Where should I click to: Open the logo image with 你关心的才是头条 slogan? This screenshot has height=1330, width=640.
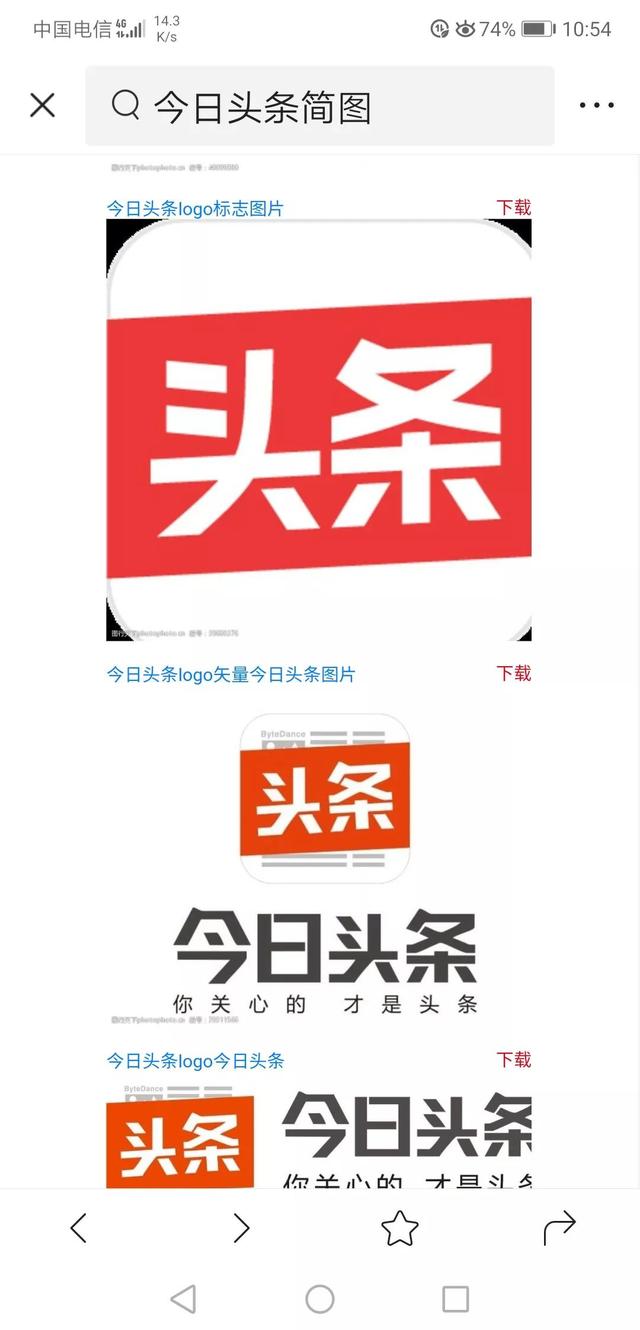319,866
